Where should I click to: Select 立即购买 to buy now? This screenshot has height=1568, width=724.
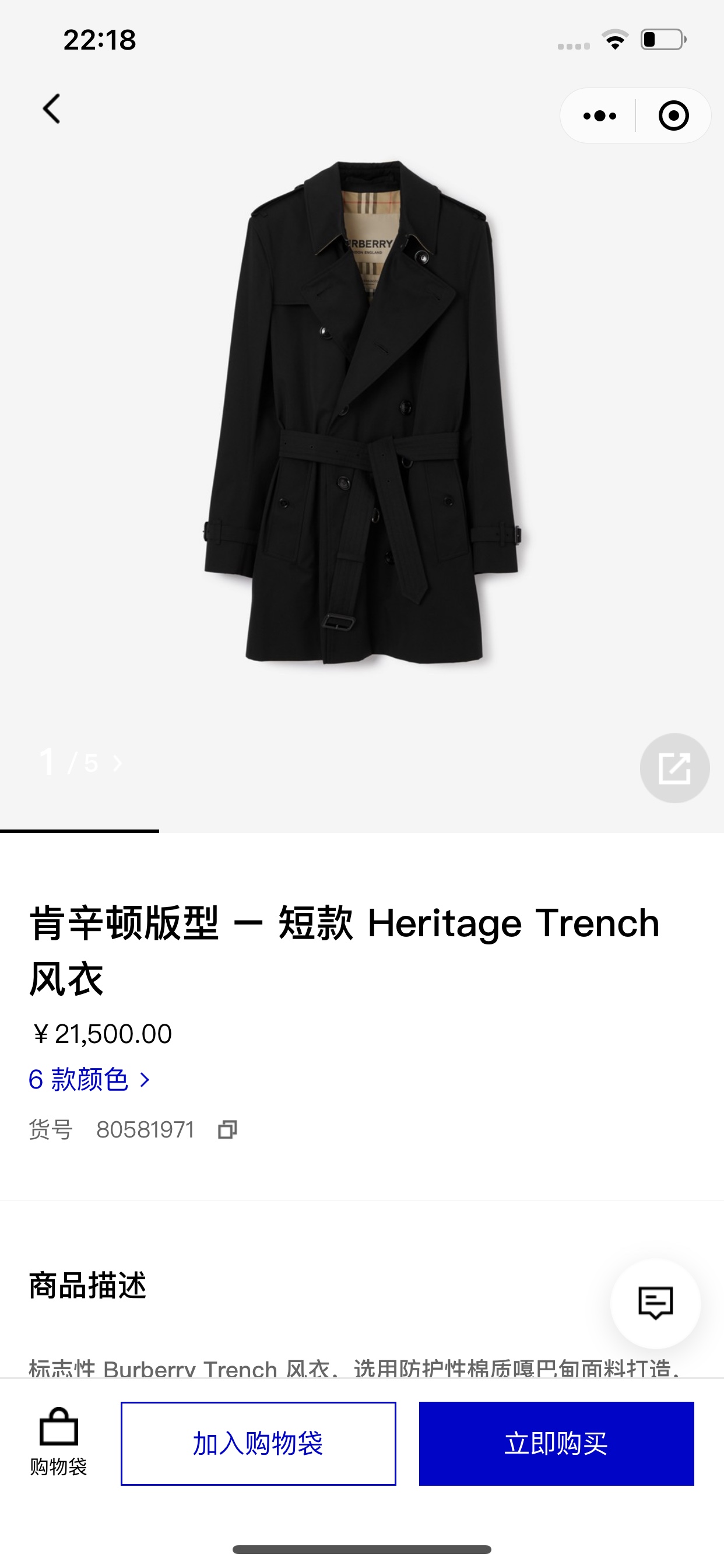(x=556, y=1443)
